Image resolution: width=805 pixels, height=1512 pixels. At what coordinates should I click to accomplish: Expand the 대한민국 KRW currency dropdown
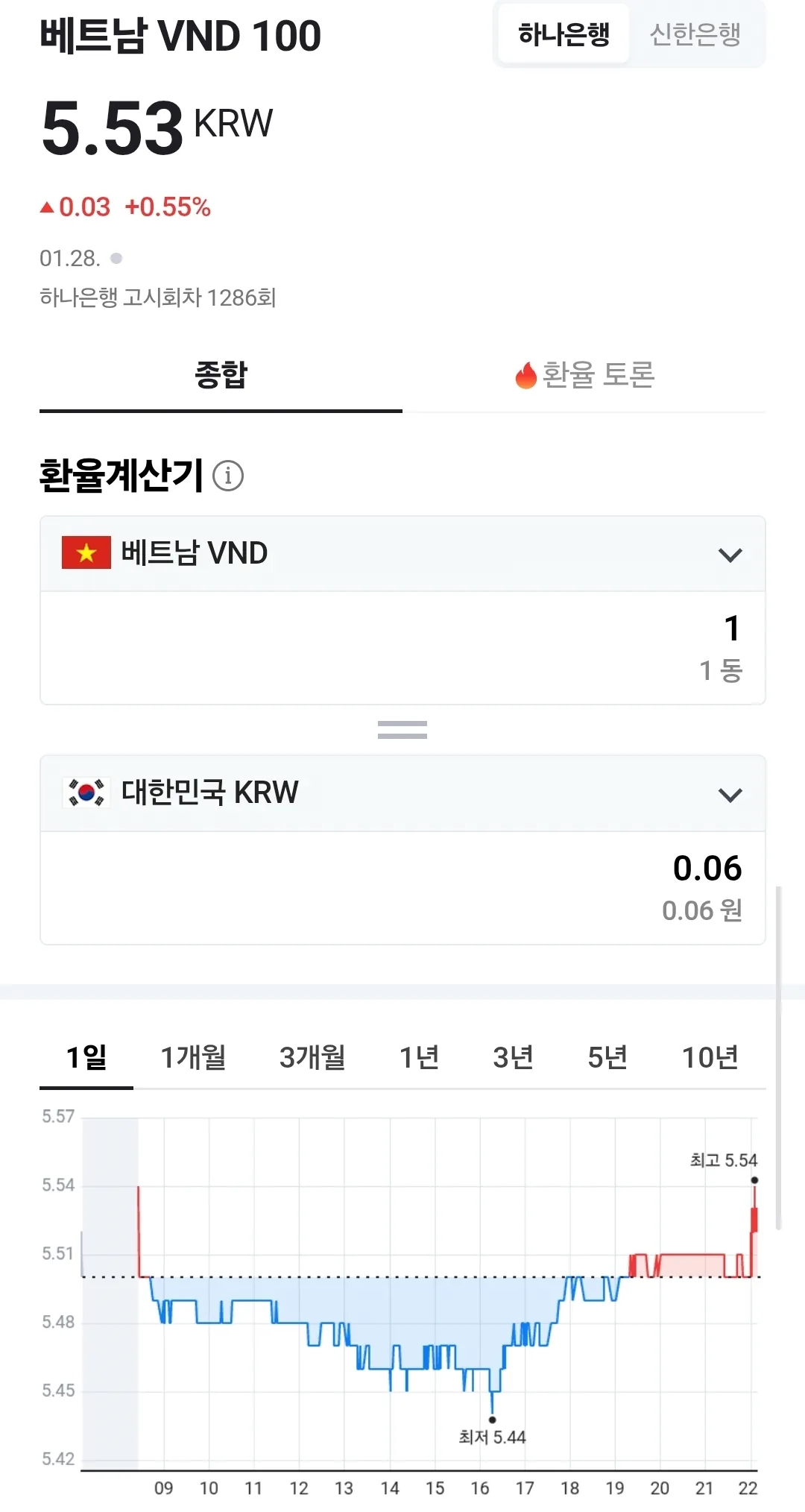click(x=402, y=793)
